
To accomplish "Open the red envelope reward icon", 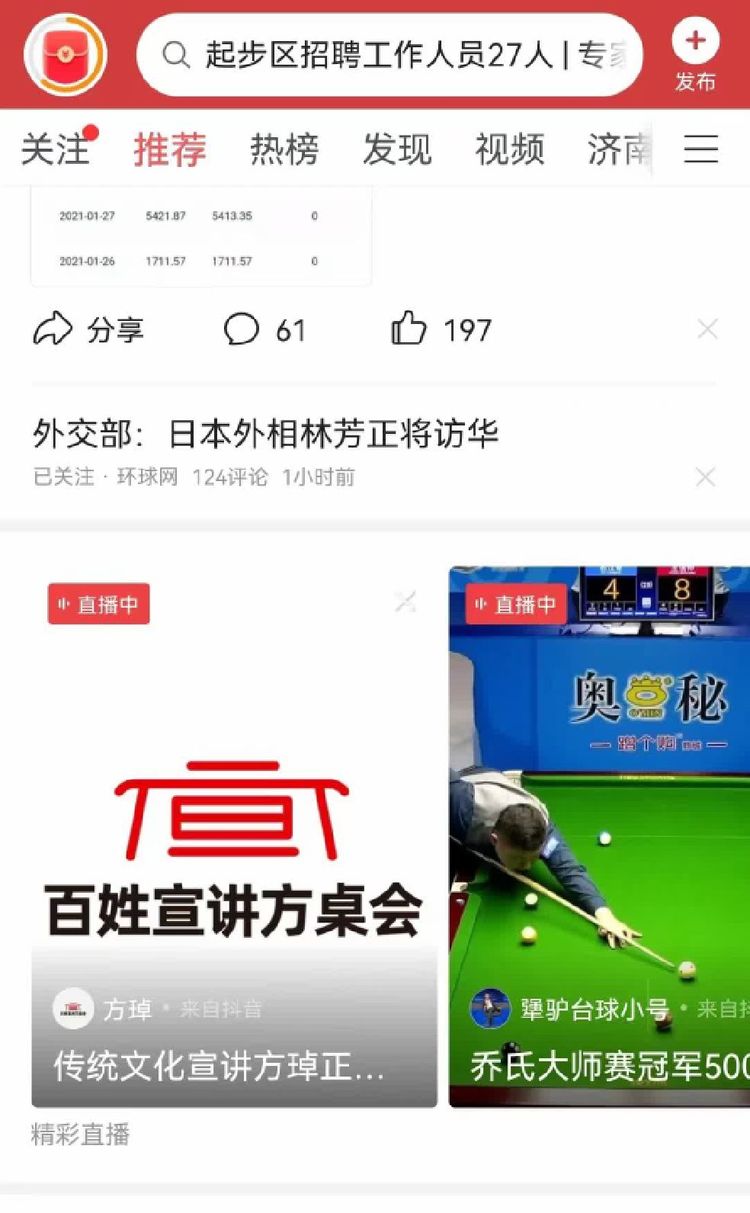I will [x=65, y=55].
